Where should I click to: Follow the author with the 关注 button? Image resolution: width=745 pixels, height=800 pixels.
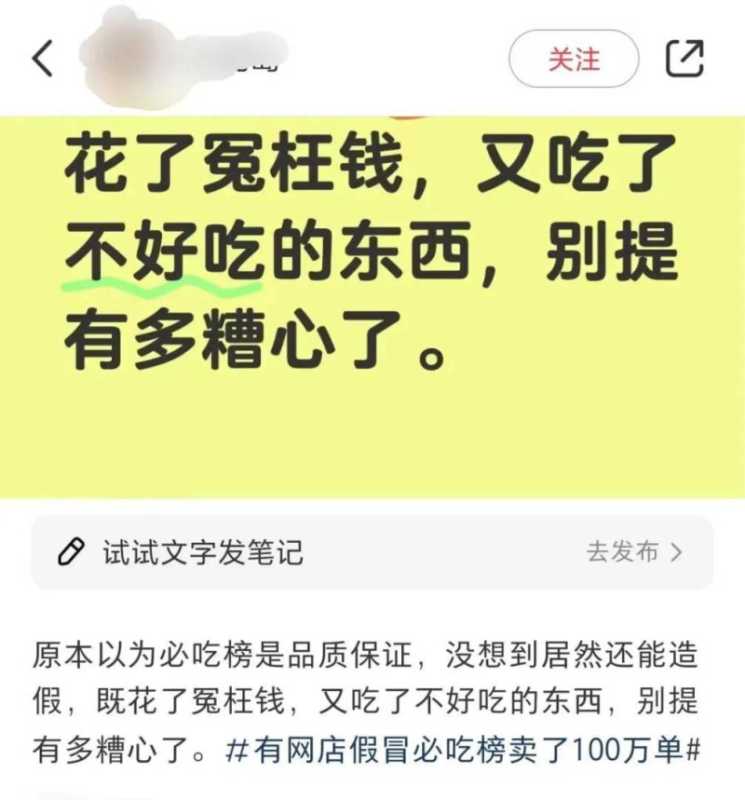(573, 59)
